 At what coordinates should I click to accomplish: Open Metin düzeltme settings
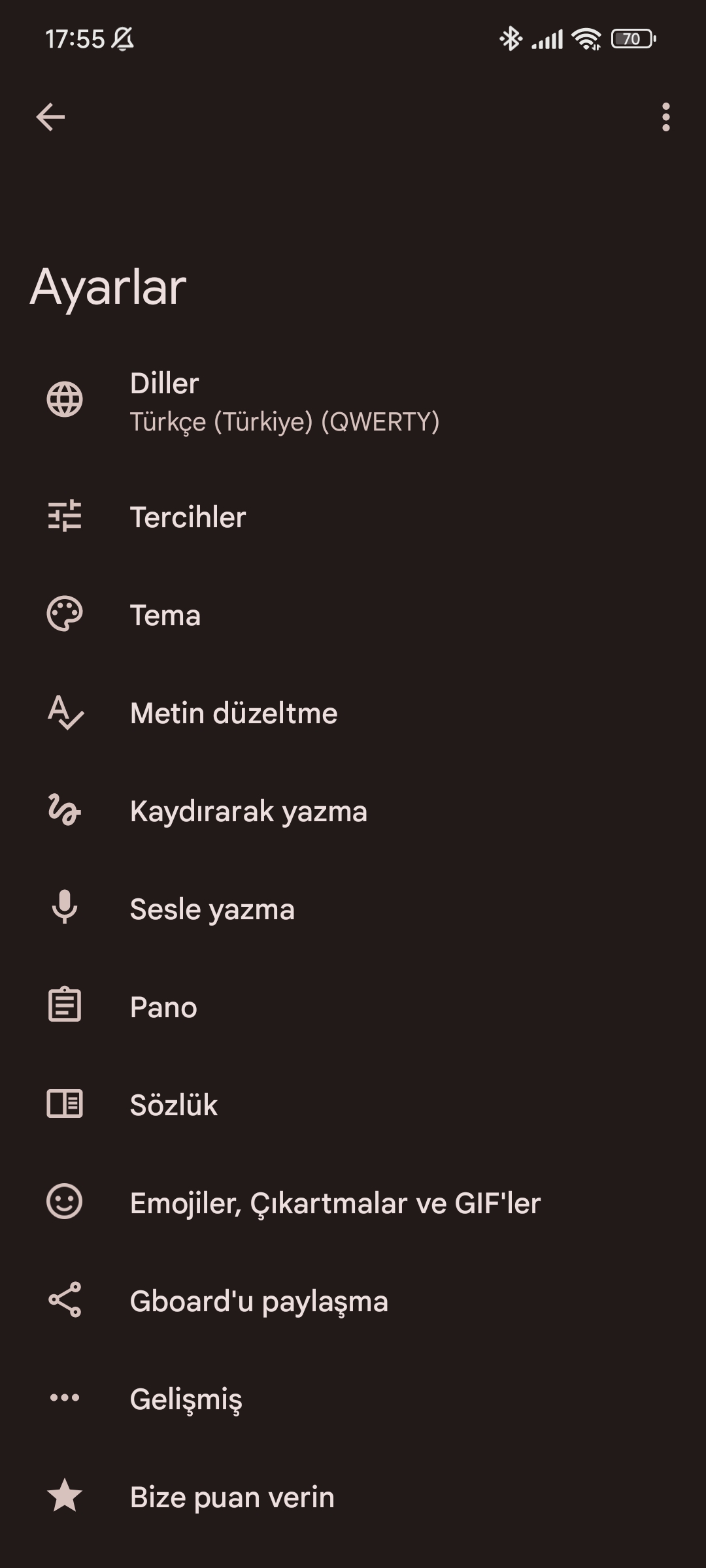coord(353,713)
